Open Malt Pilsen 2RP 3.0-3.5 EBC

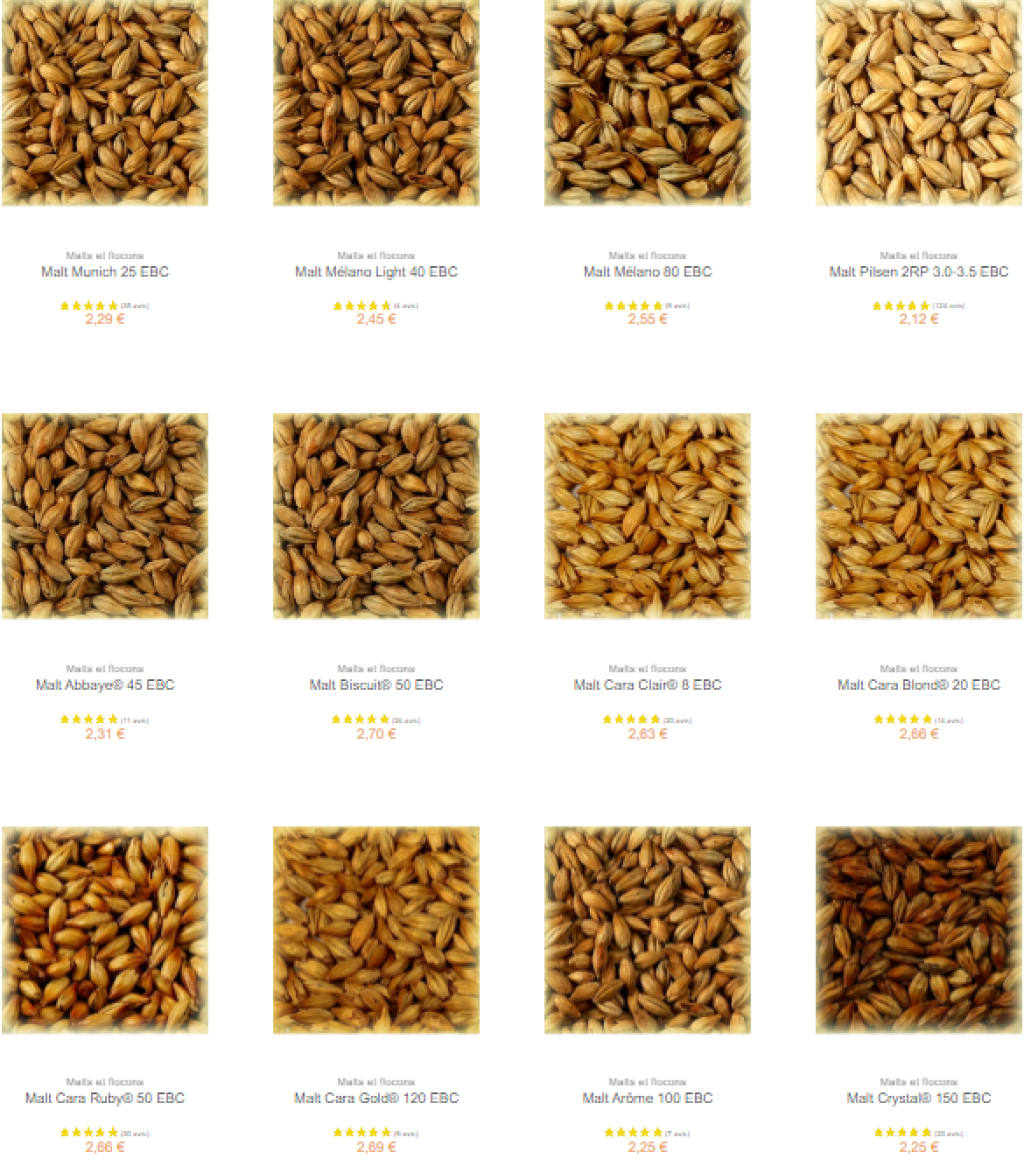[918, 272]
